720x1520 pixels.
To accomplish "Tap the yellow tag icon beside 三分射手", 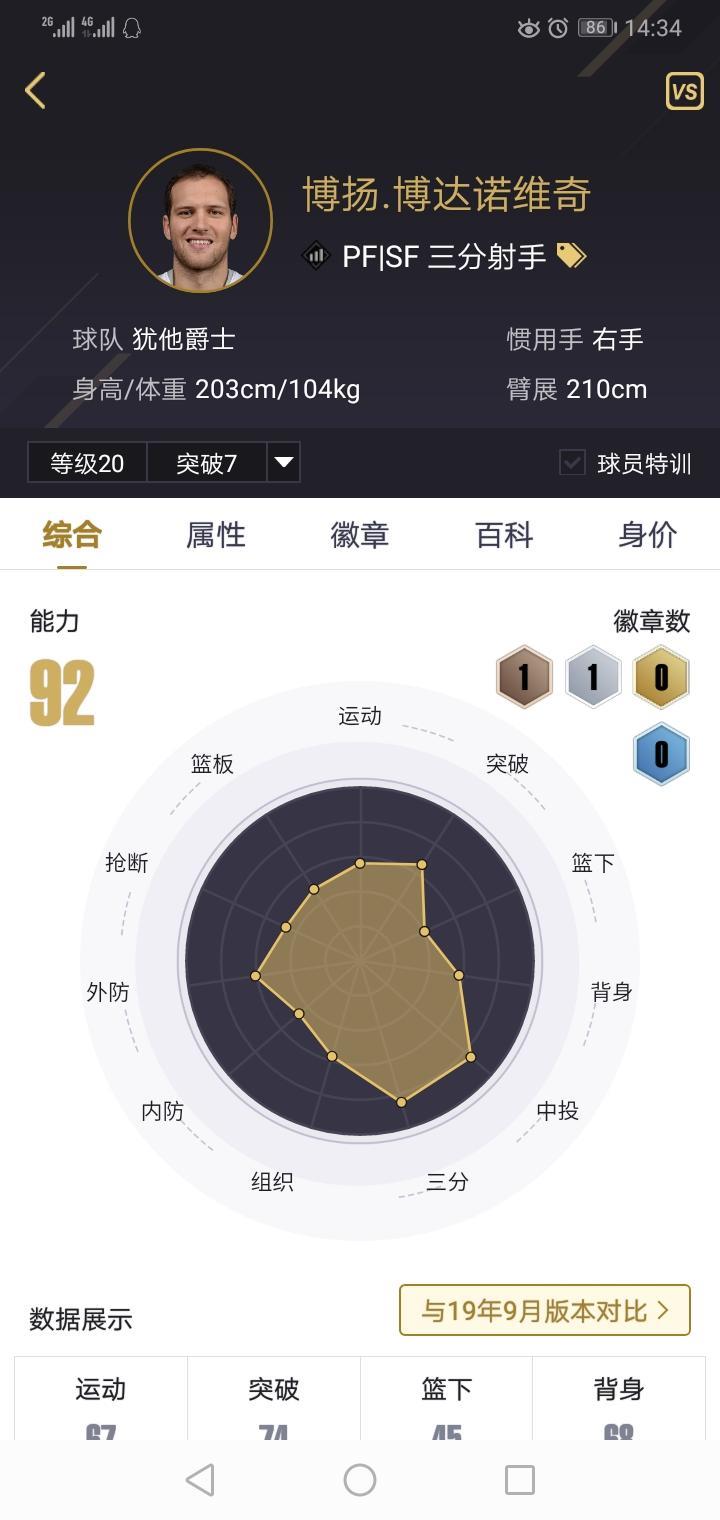I will (571, 257).
